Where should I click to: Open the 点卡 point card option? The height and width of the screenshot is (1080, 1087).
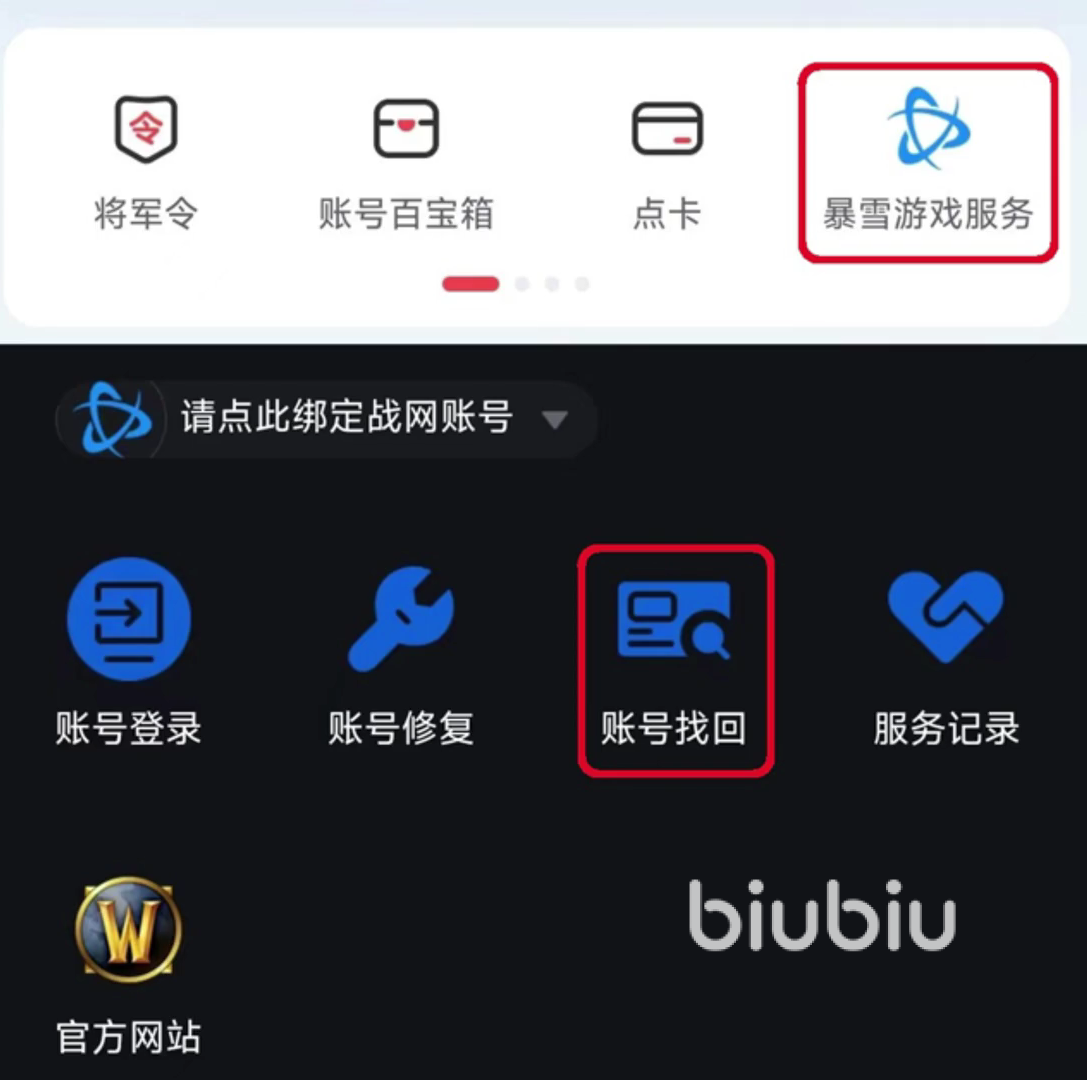(x=667, y=160)
